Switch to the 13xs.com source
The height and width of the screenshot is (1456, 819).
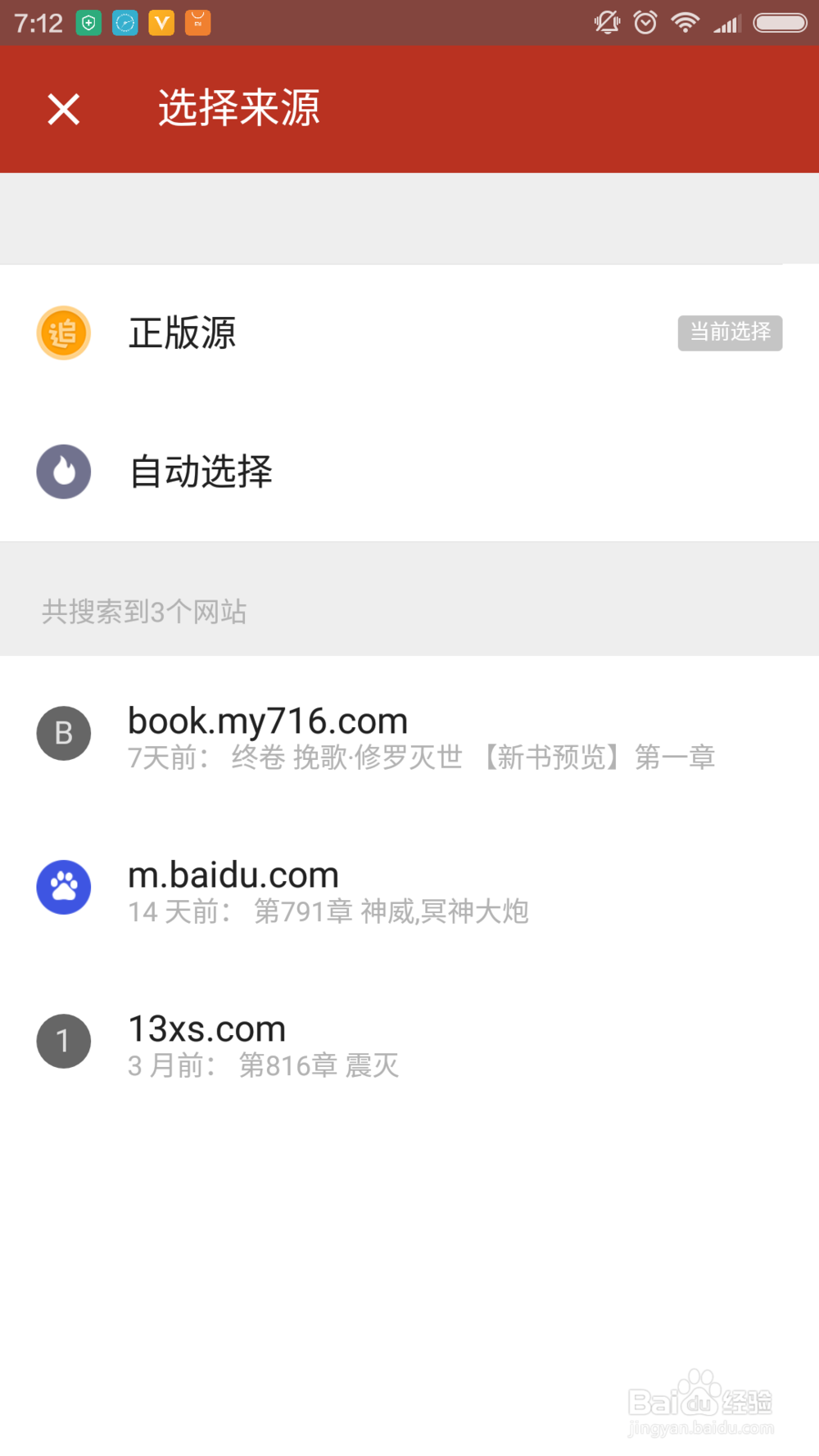(409, 1042)
